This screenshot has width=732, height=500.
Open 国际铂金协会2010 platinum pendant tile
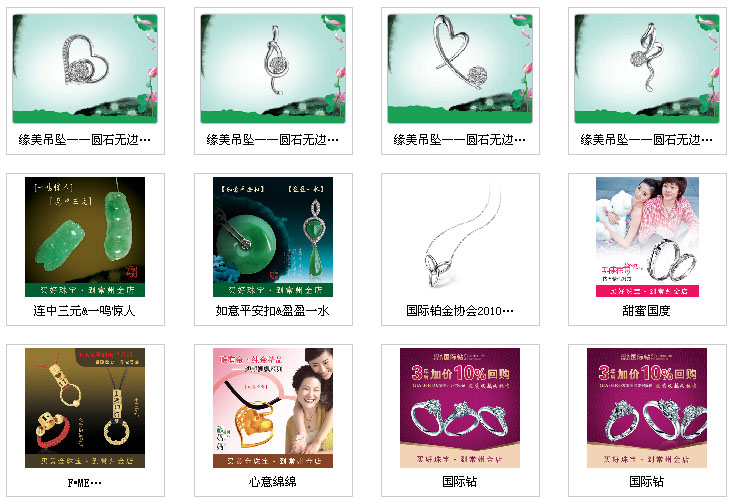point(460,238)
